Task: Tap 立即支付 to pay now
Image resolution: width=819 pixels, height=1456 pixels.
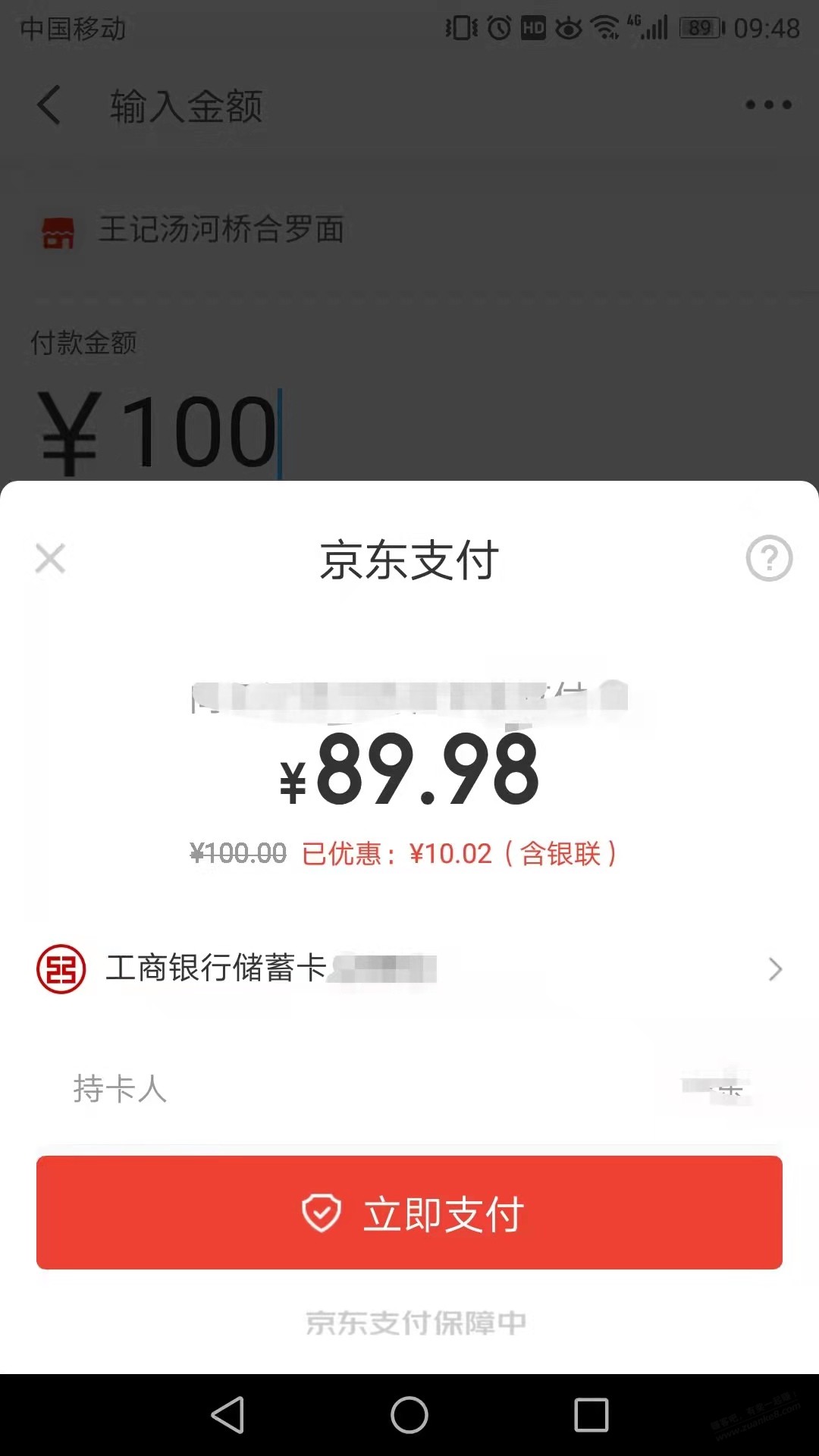Action: point(409,1213)
